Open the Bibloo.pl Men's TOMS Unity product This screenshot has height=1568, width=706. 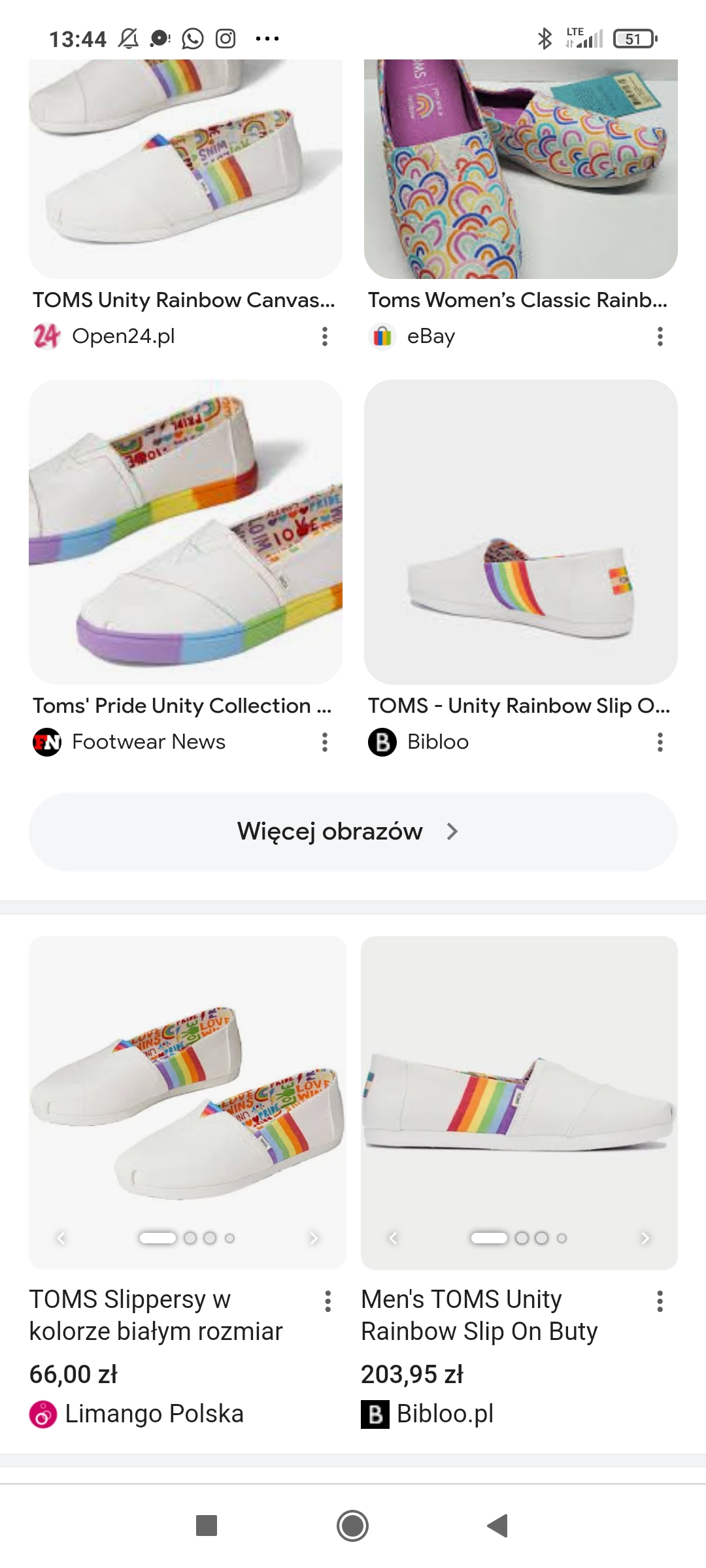coord(519,1098)
